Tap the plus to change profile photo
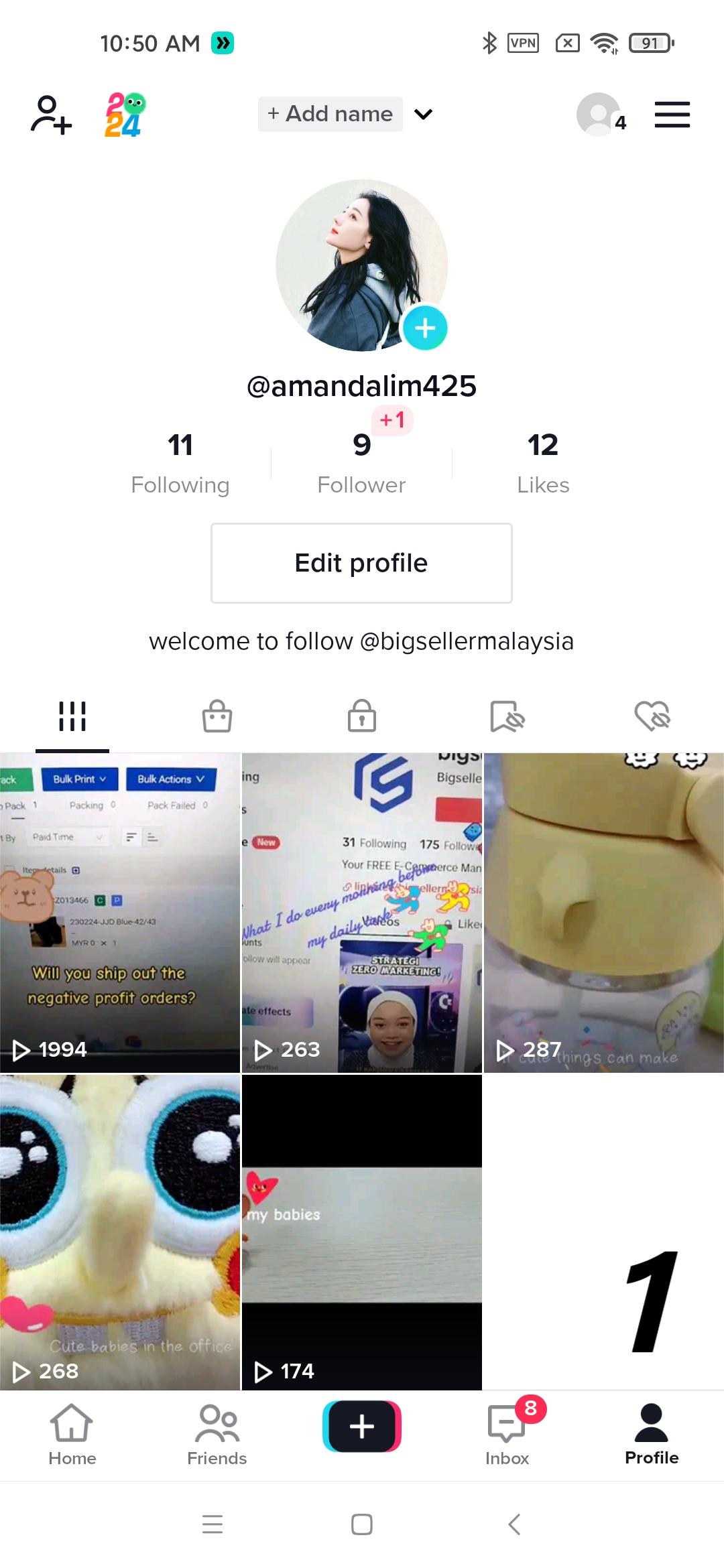 click(425, 328)
